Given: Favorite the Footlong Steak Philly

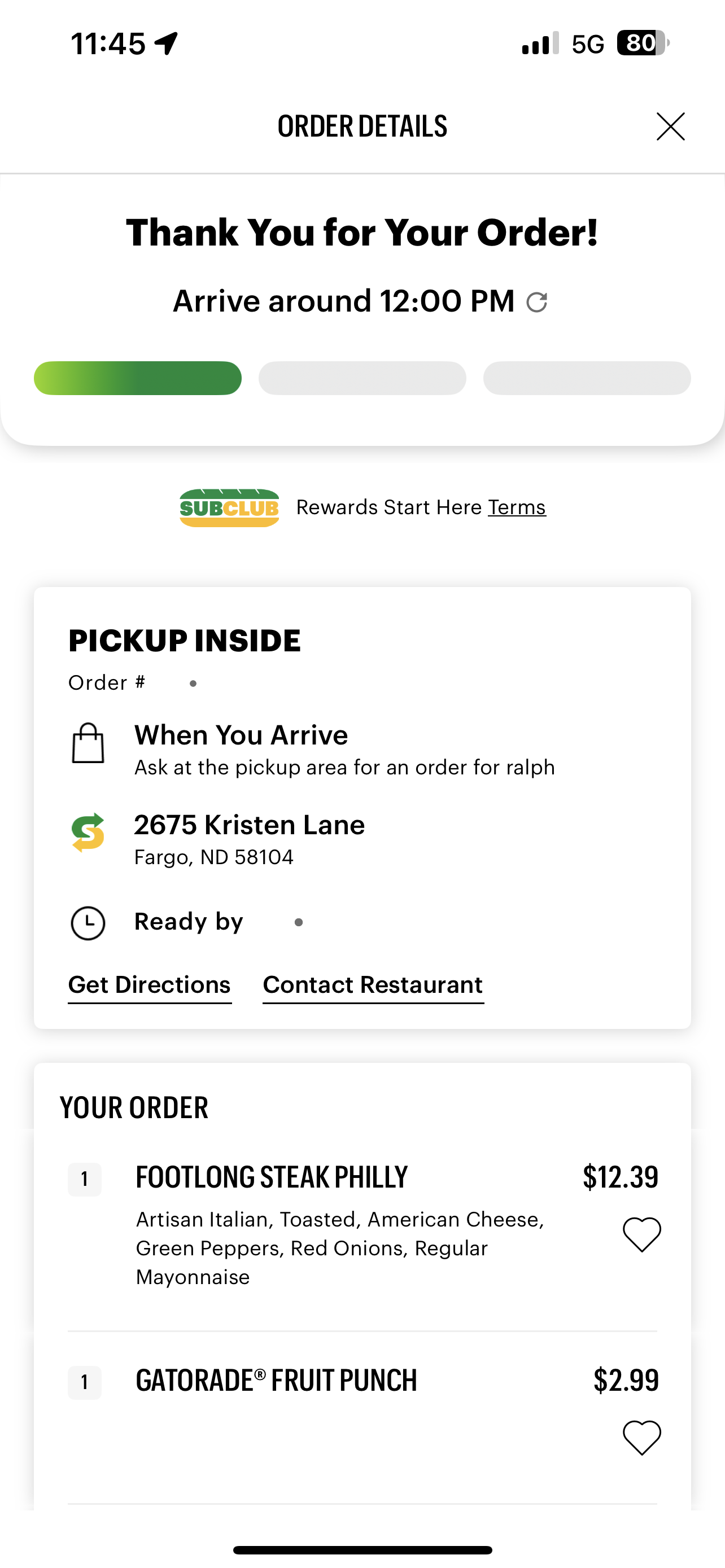Looking at the screenshot, I should 641,1234.
